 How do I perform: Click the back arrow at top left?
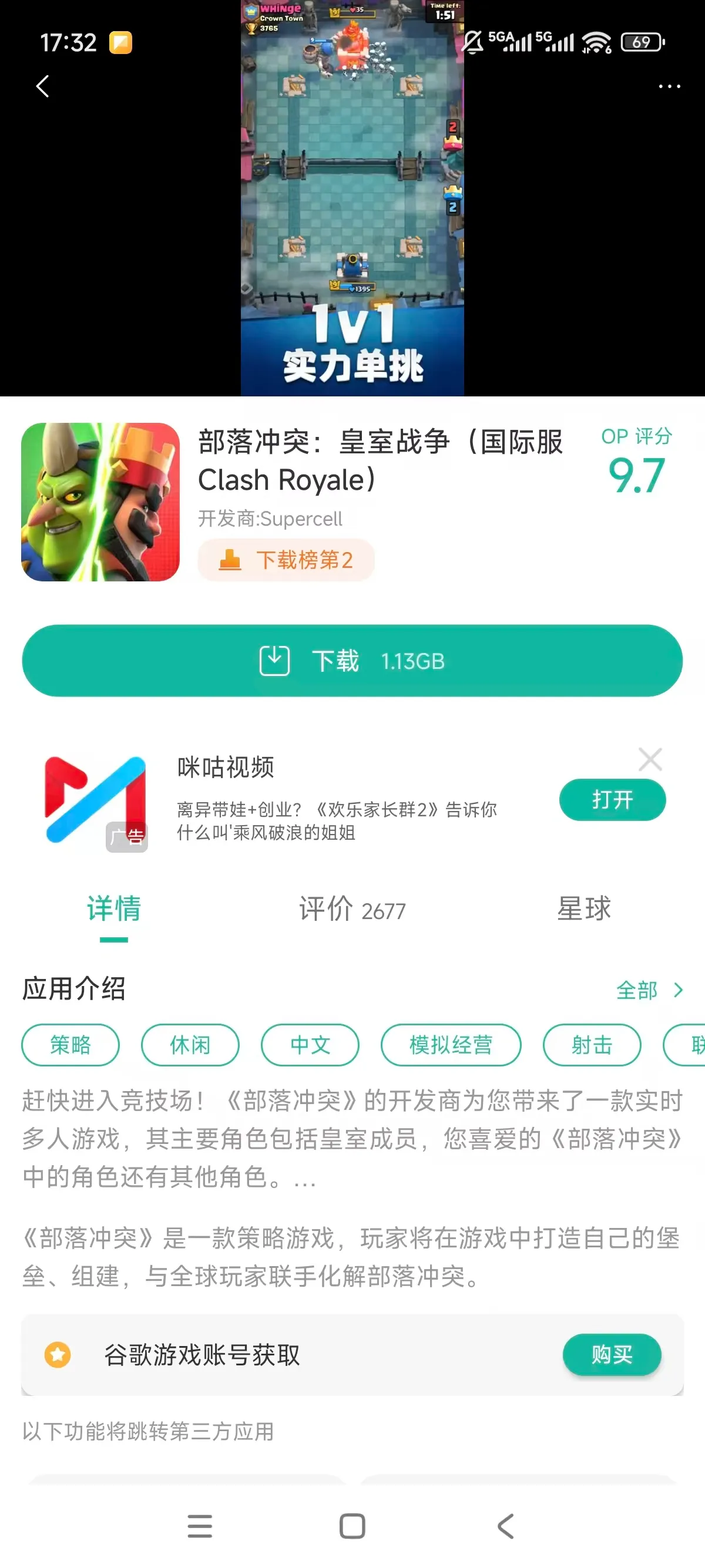[41, 86]
